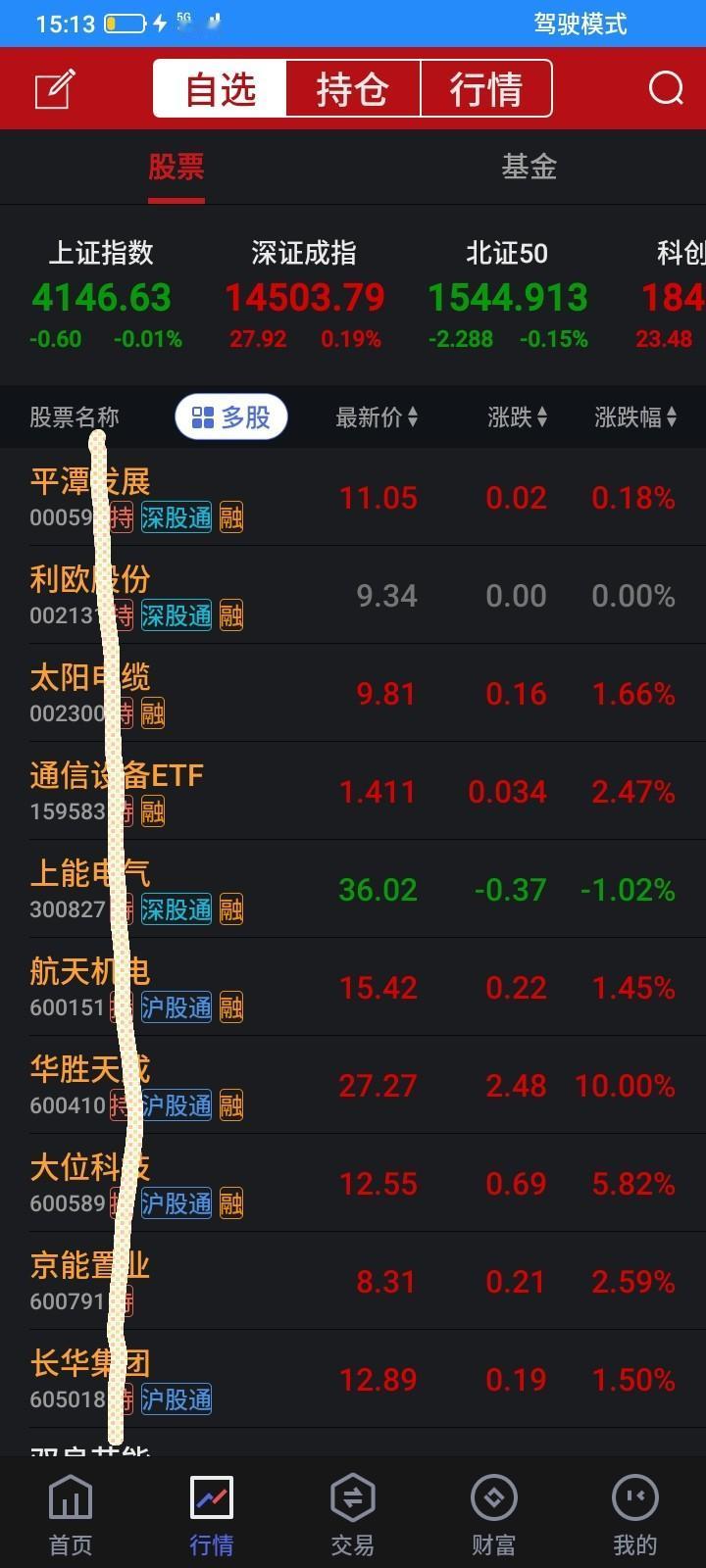The width and height of the screenshot is (706, 1568).
Task: Open the 上证指数 index card
Action: pos(102,295)
